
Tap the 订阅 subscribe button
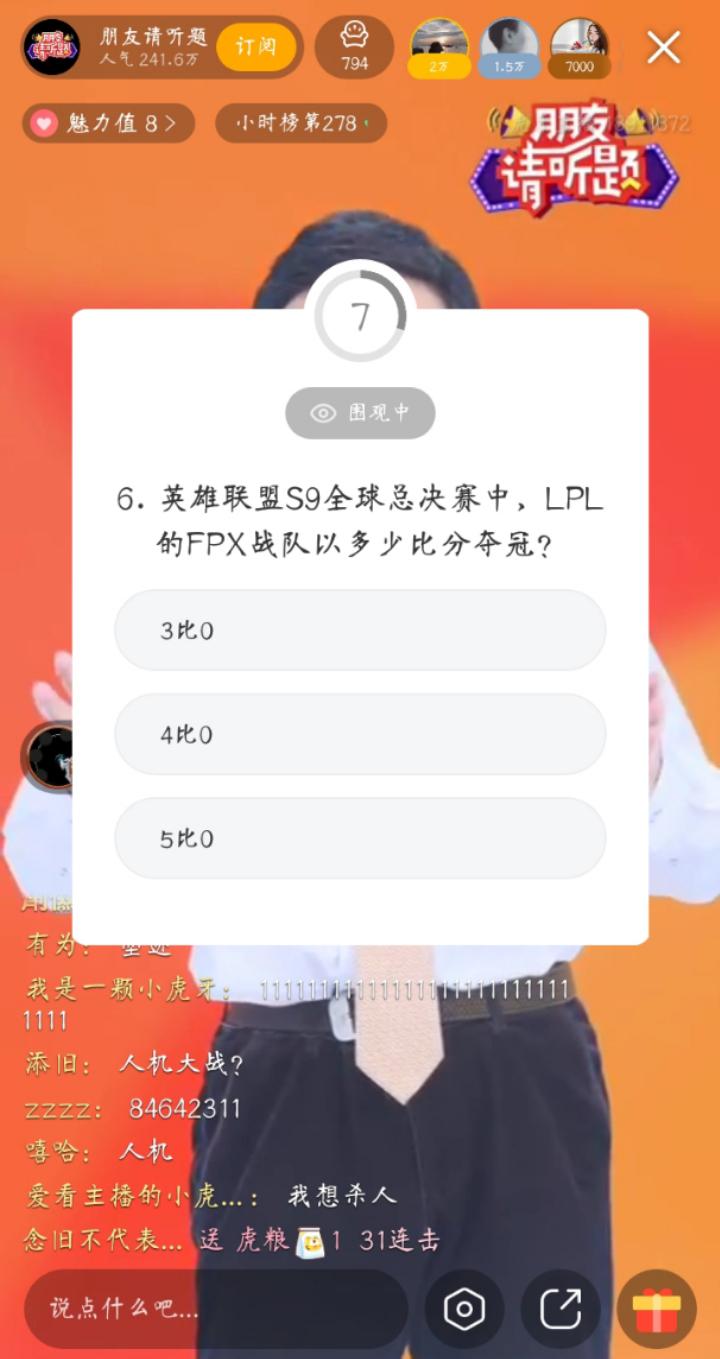click(x=256, y=47)
